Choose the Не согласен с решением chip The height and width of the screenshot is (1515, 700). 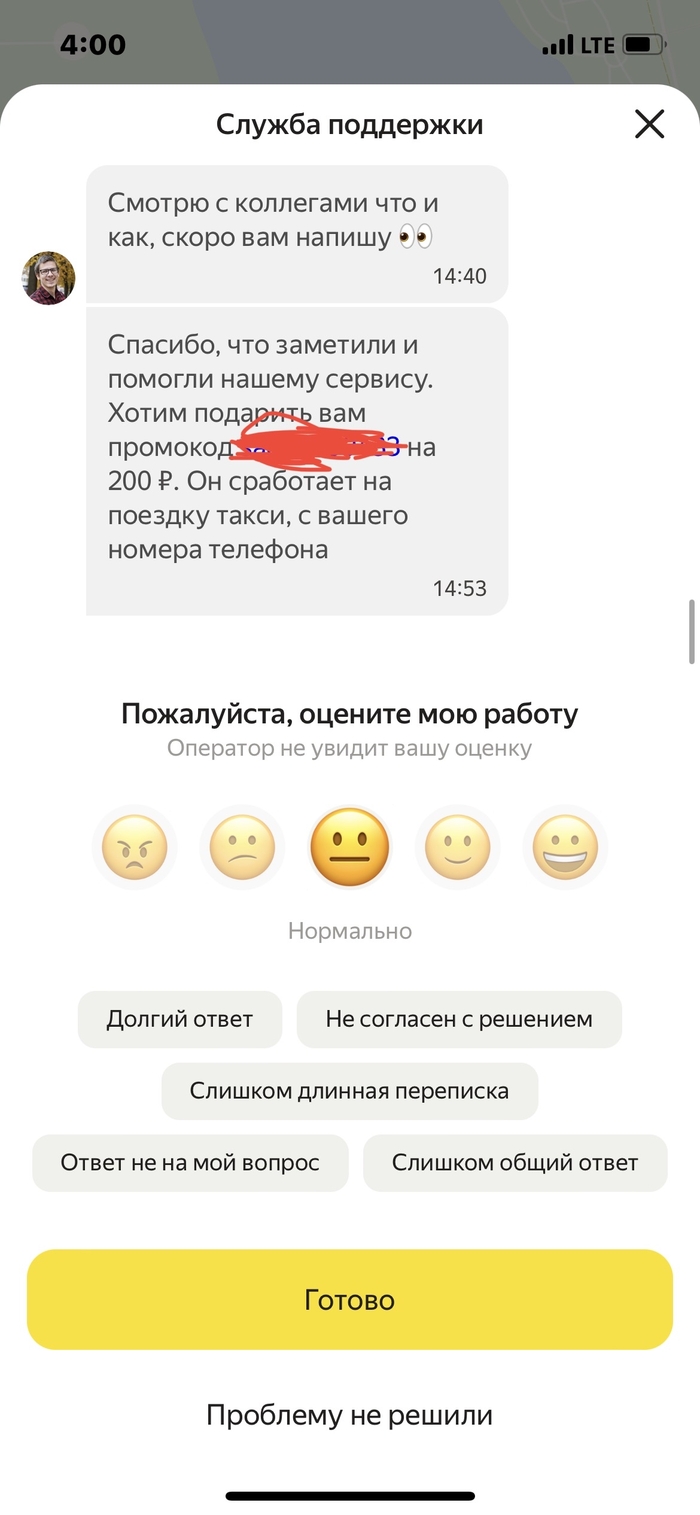[459, 1020]
